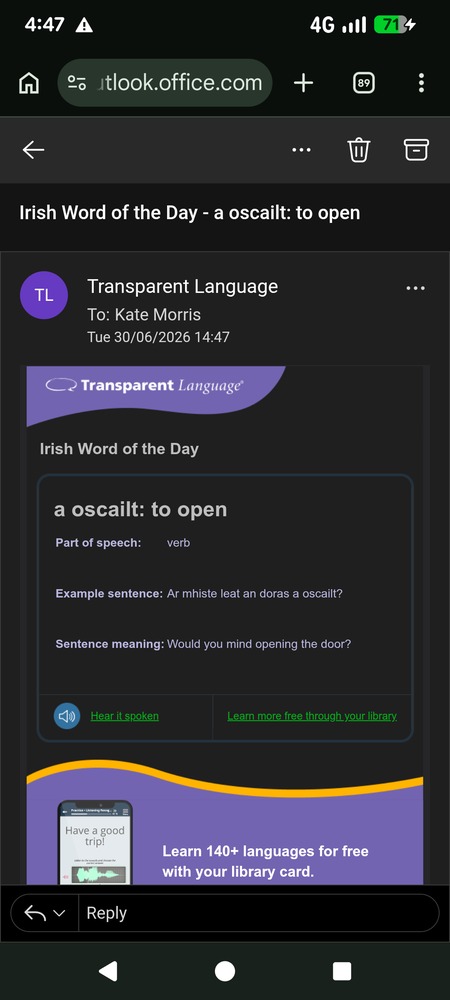This screenshot has width=450, height=1000.
Task: Open message options next to Transparent Language
Action: (x=415, y=288)
